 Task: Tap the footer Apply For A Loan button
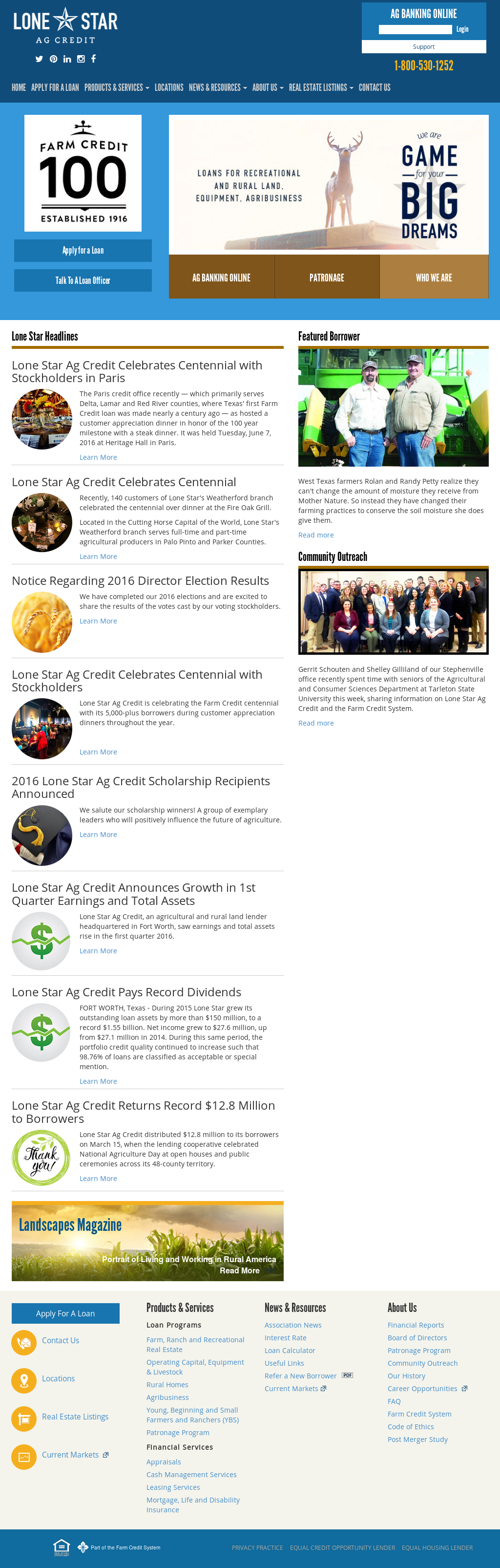point(65,1313)
